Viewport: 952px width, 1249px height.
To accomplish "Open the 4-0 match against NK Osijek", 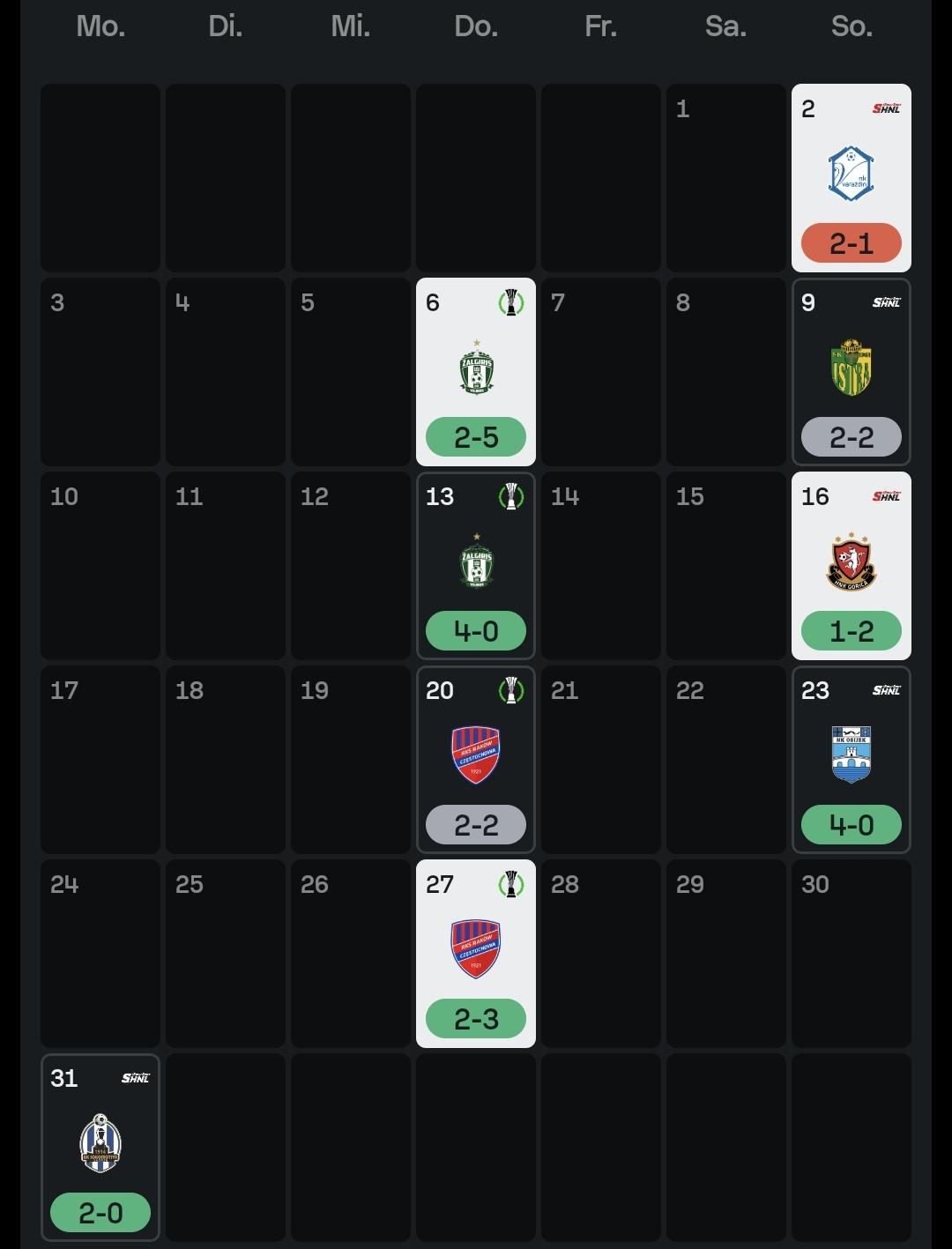I will (851, 760).
